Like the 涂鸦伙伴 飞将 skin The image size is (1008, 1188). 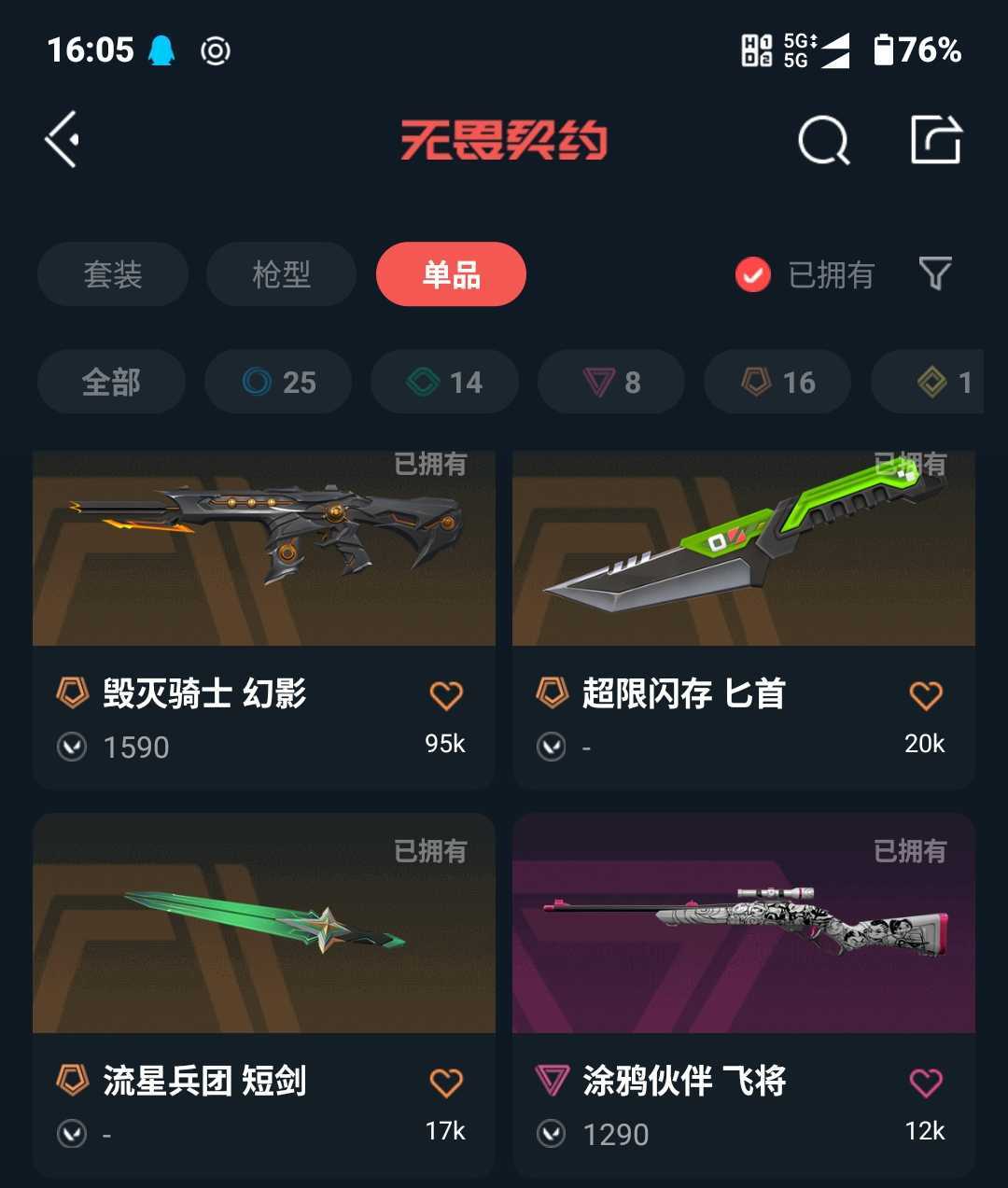point(926,1083)
